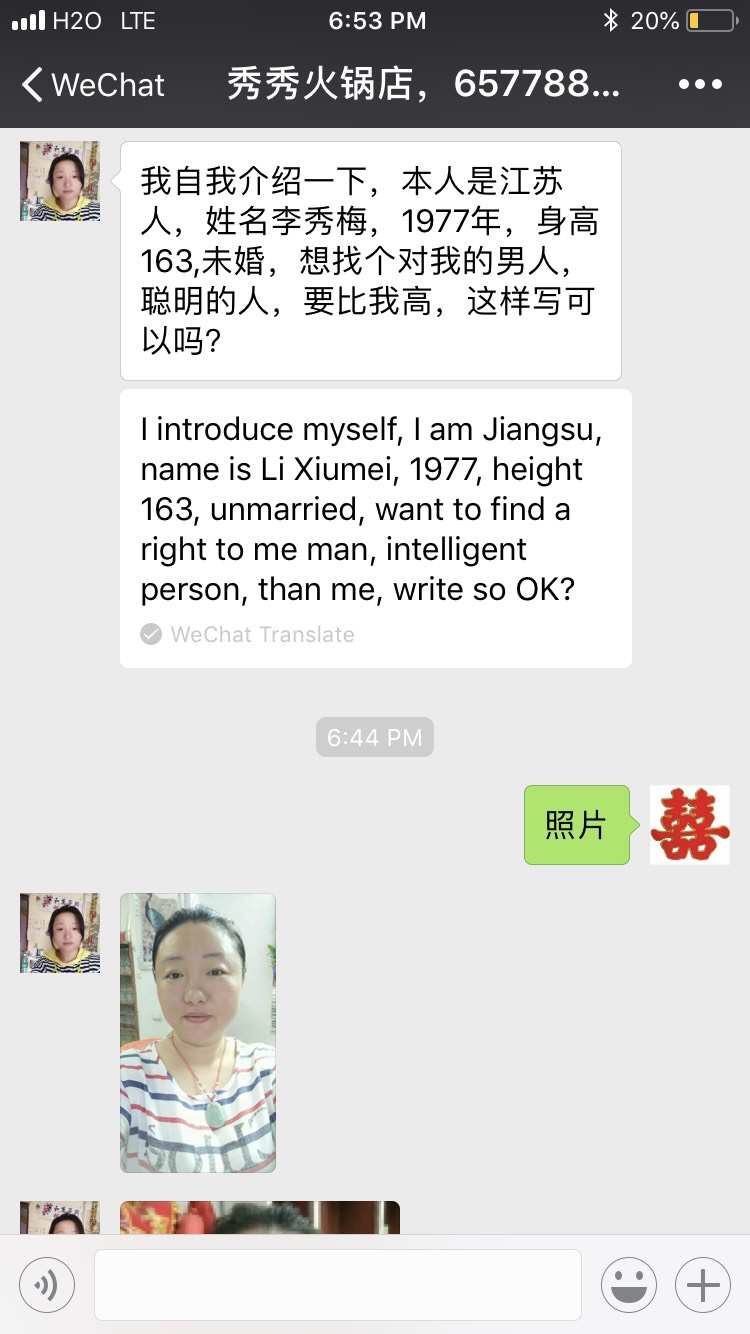This screenshot has height=1334, width=750.
Task: Open the emoji sticker panel
Action: [628, 1285]
